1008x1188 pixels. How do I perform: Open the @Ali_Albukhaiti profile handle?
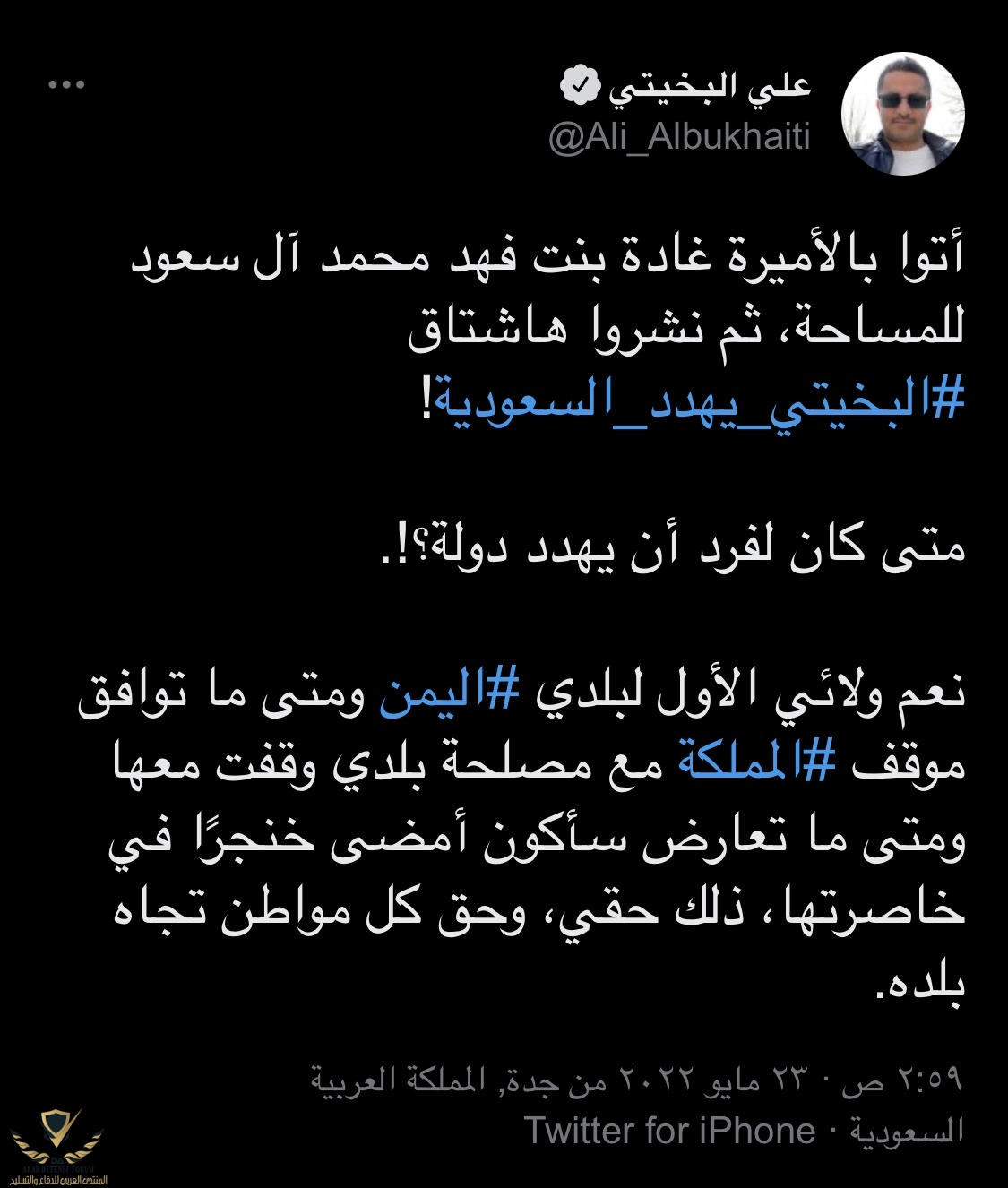(679, 138)
